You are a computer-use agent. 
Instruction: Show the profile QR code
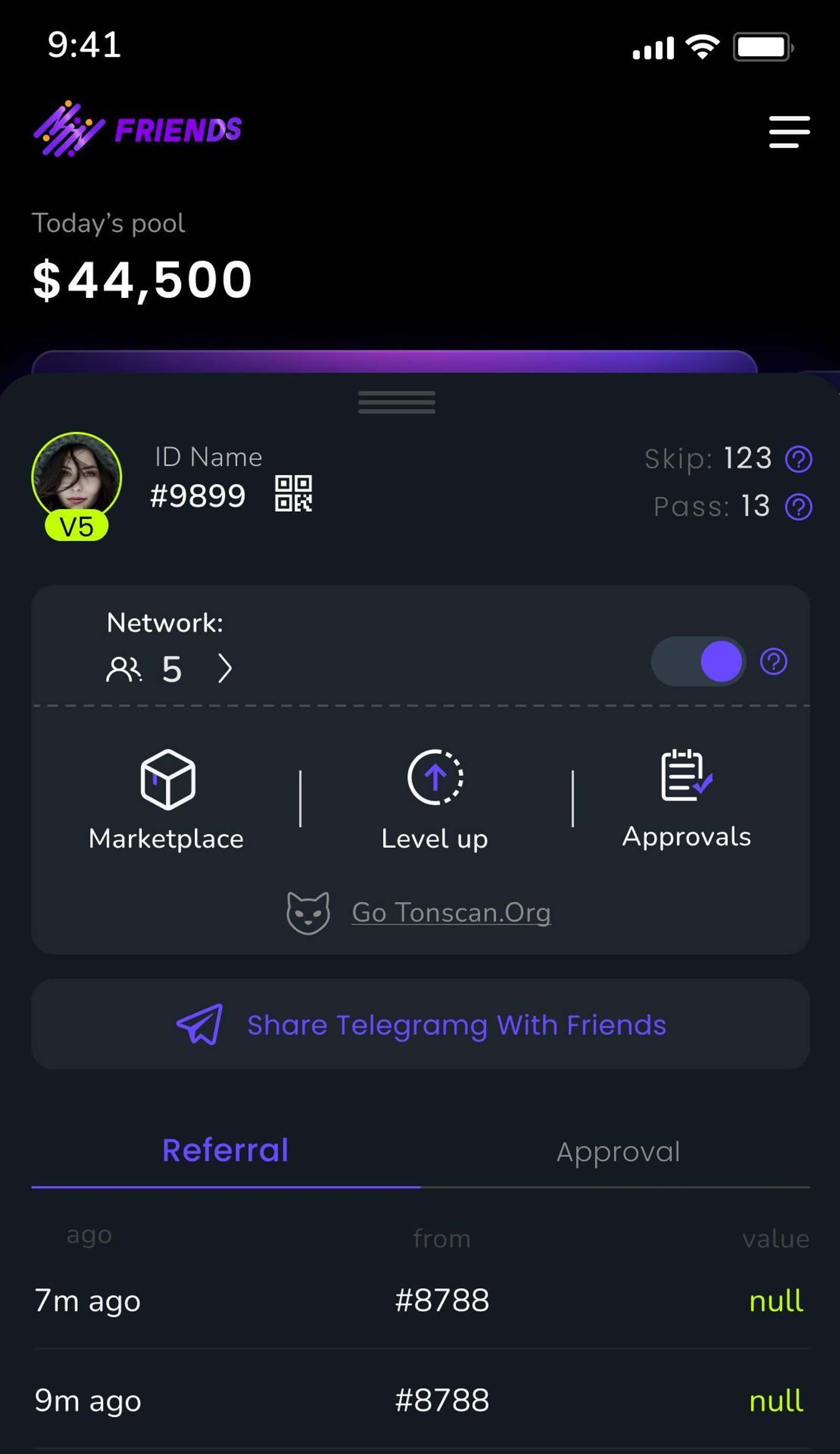[293, 493]
